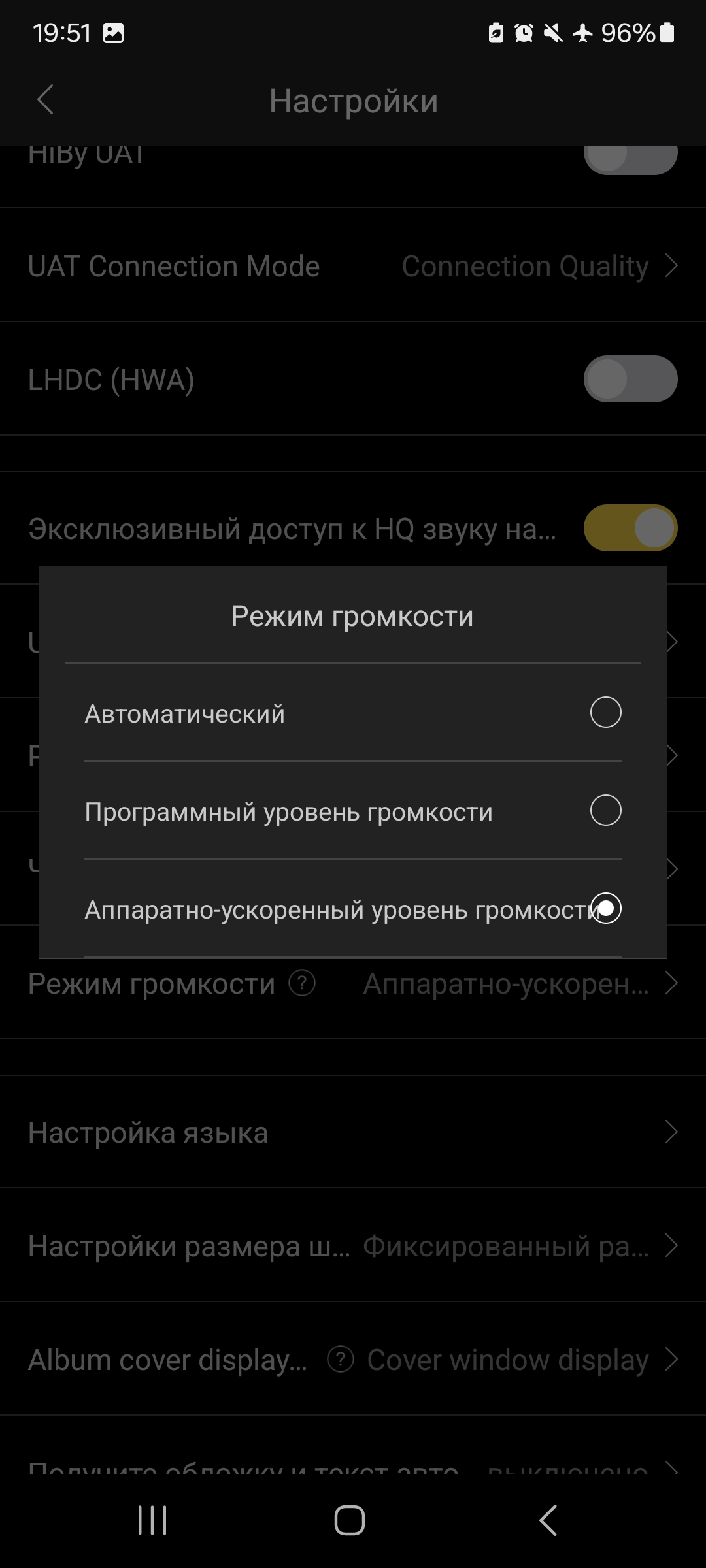Open Настройка языка row

pyautogui.click(x=353, y=1132)
